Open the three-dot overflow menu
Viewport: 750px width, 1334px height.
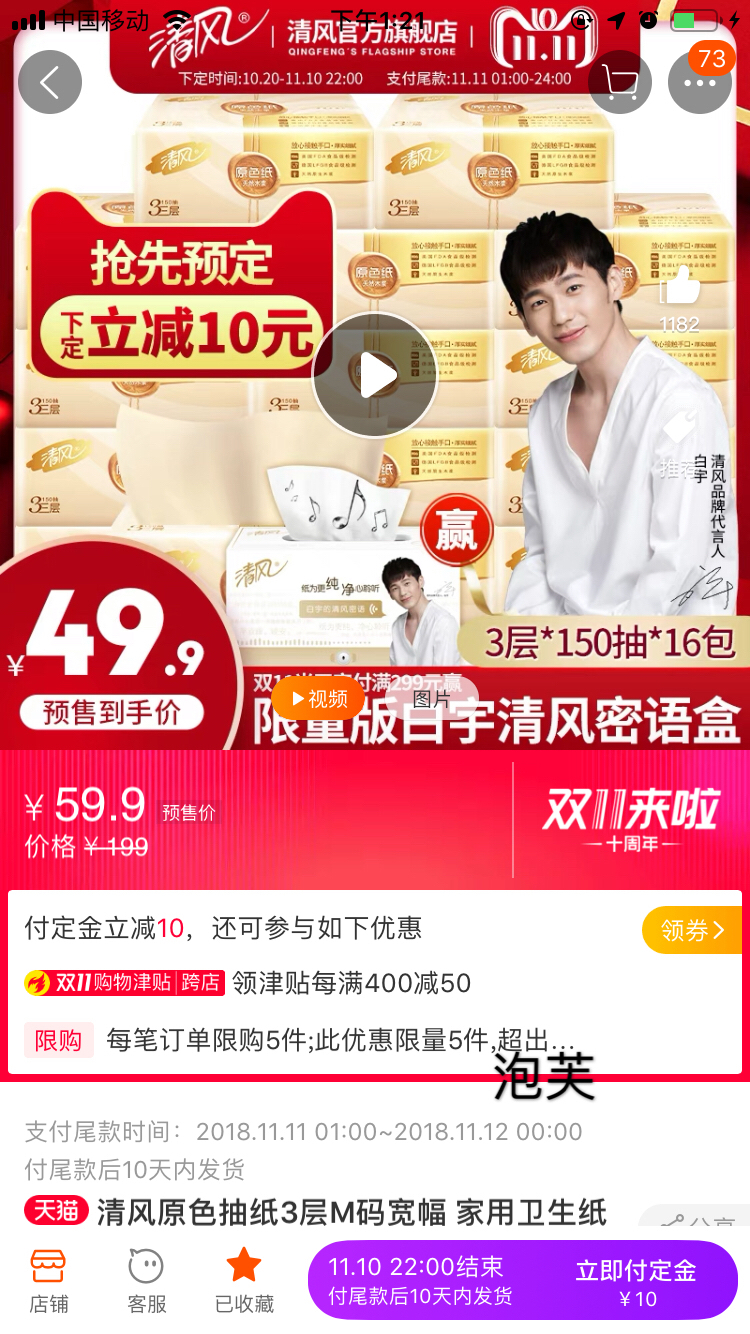pyautogui.click(x=700, y=82)
